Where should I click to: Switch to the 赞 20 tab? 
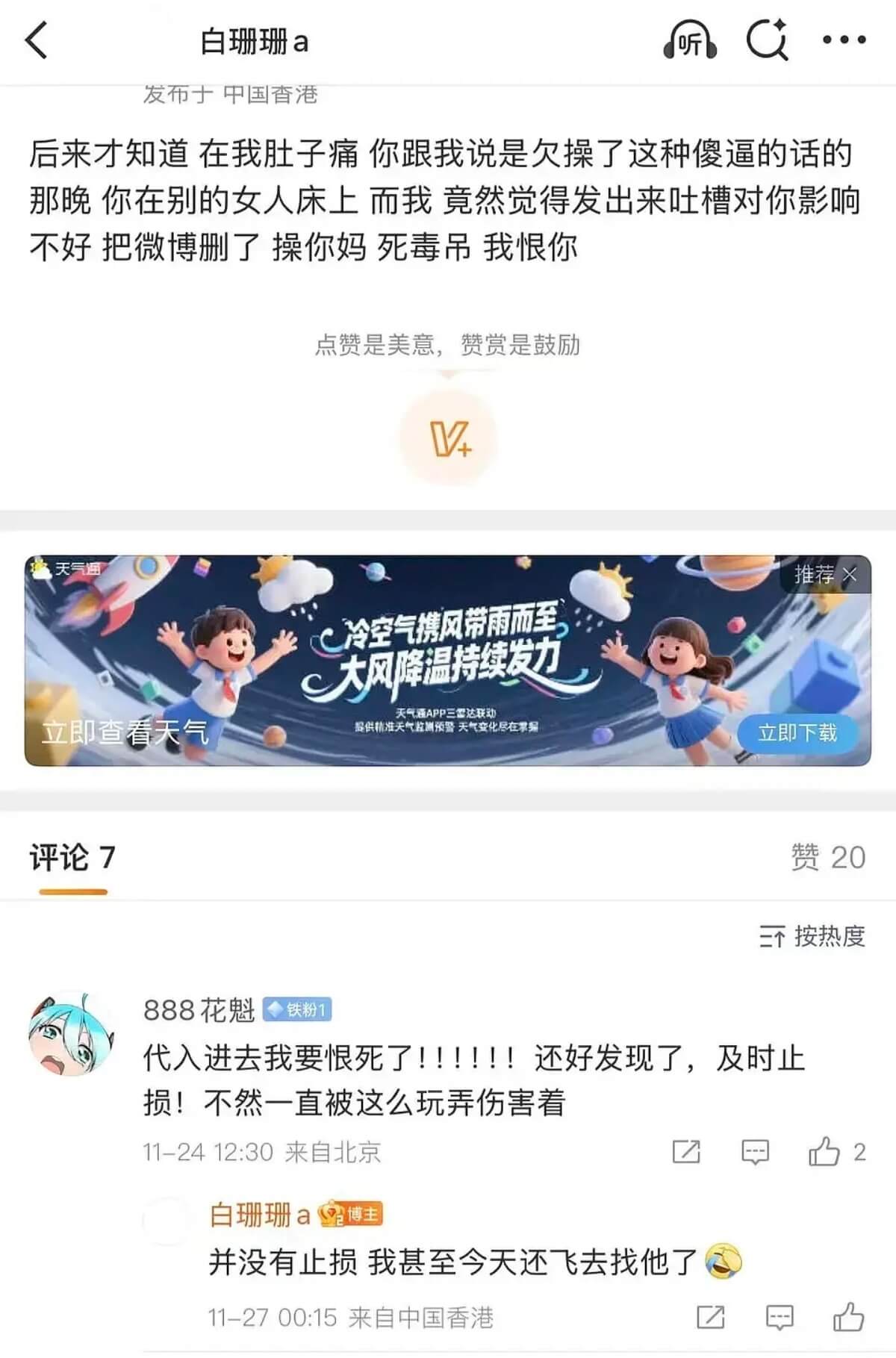[x=827, y=858]
